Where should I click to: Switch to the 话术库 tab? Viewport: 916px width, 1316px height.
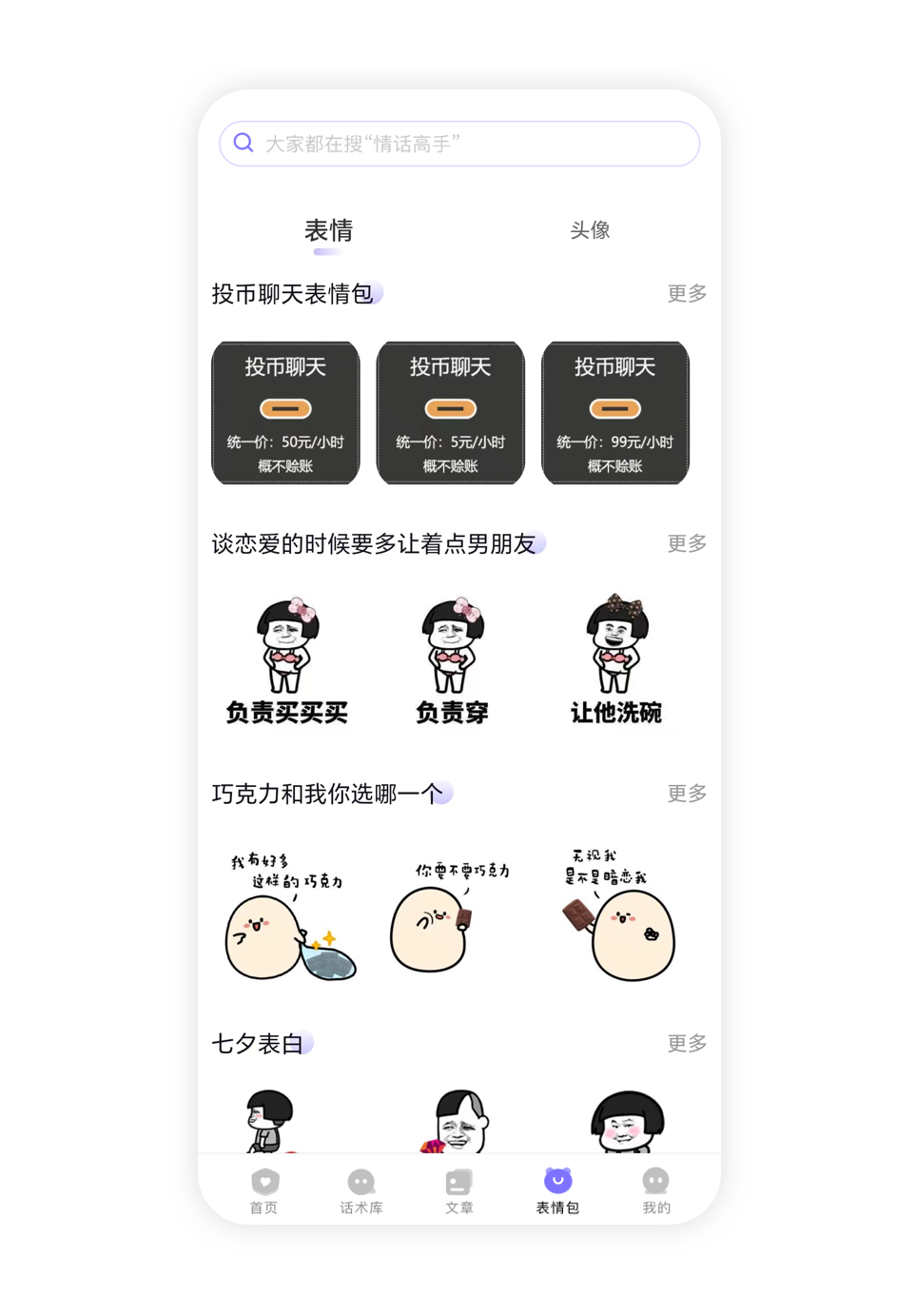coord(361,1191)
